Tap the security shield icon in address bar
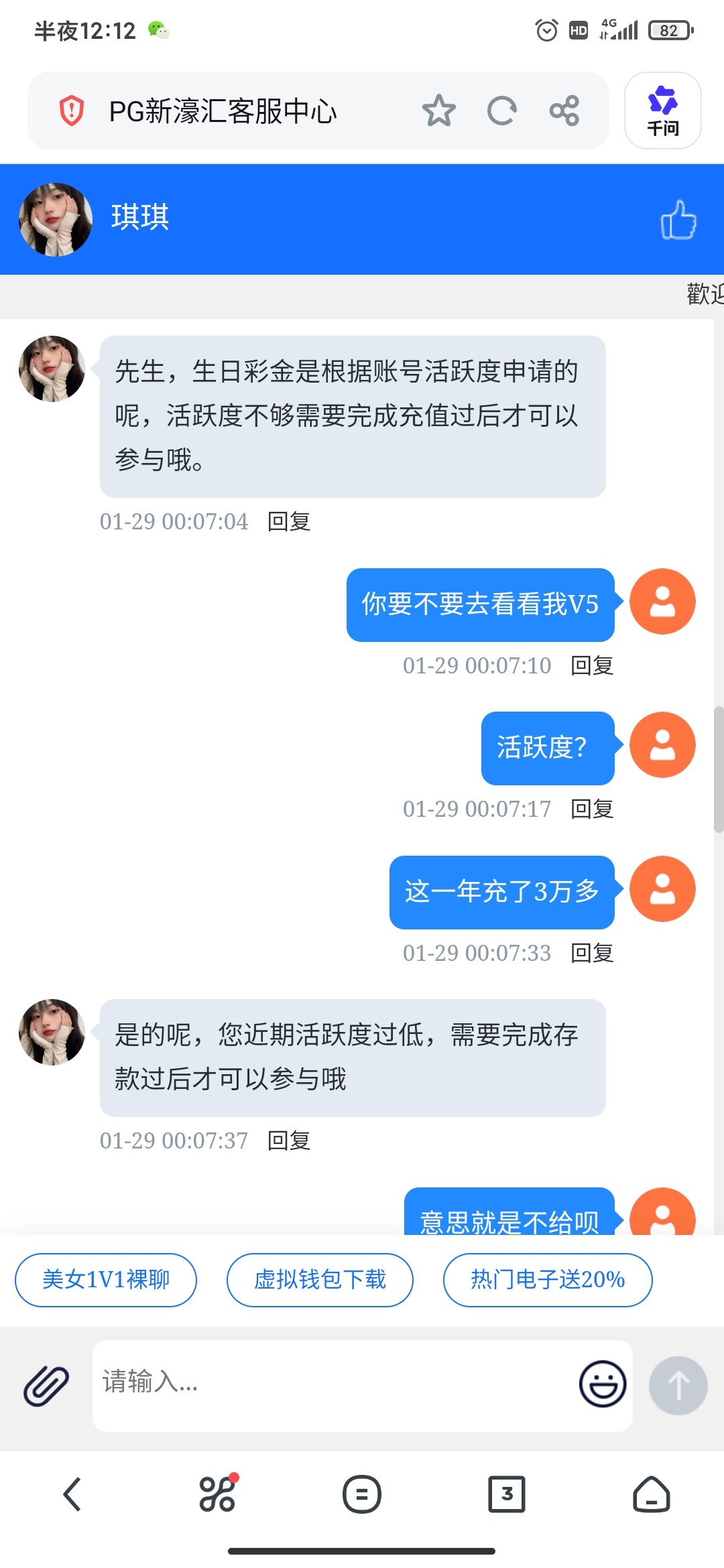The width and height of the screenshot is (724, 1568). point(71,109)
